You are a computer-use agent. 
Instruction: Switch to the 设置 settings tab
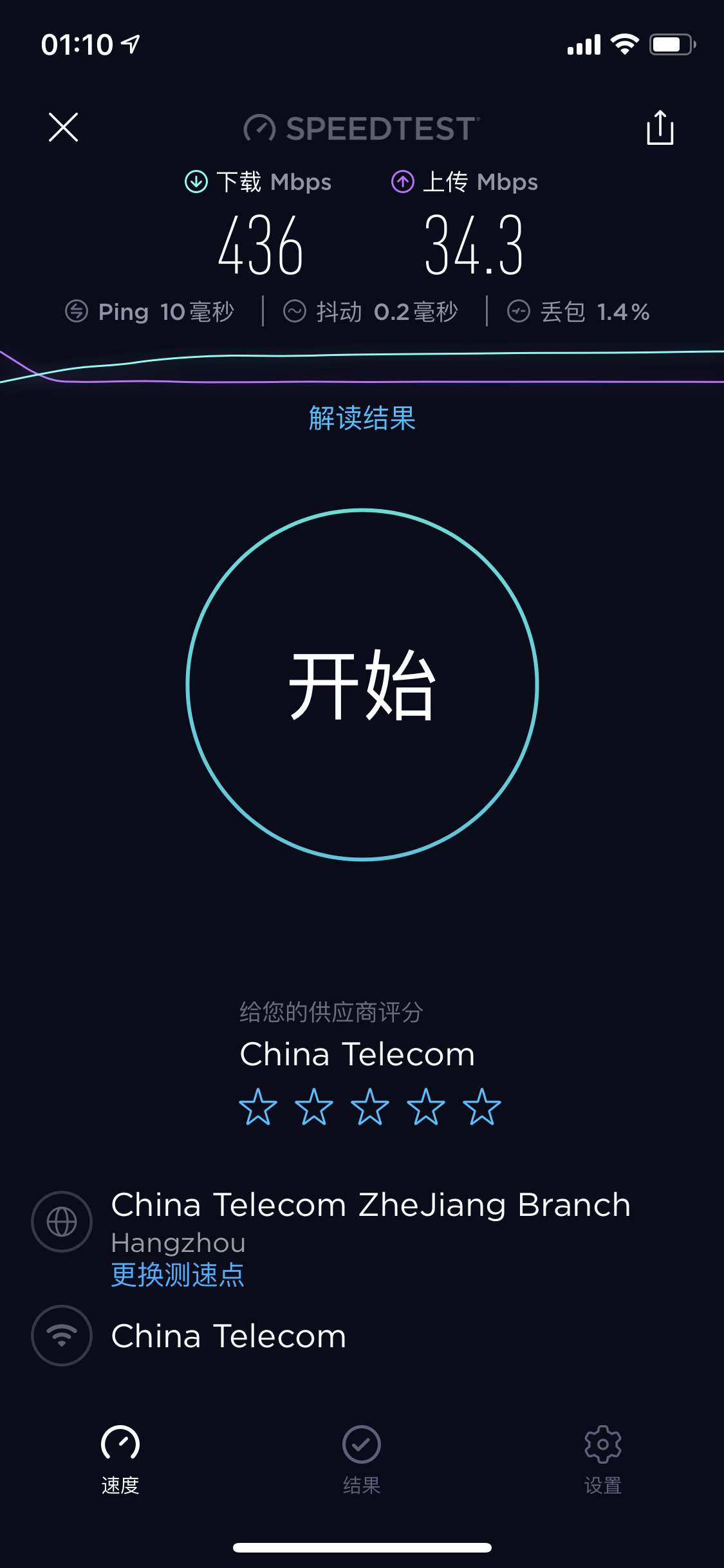click(x=603, y=1460)
